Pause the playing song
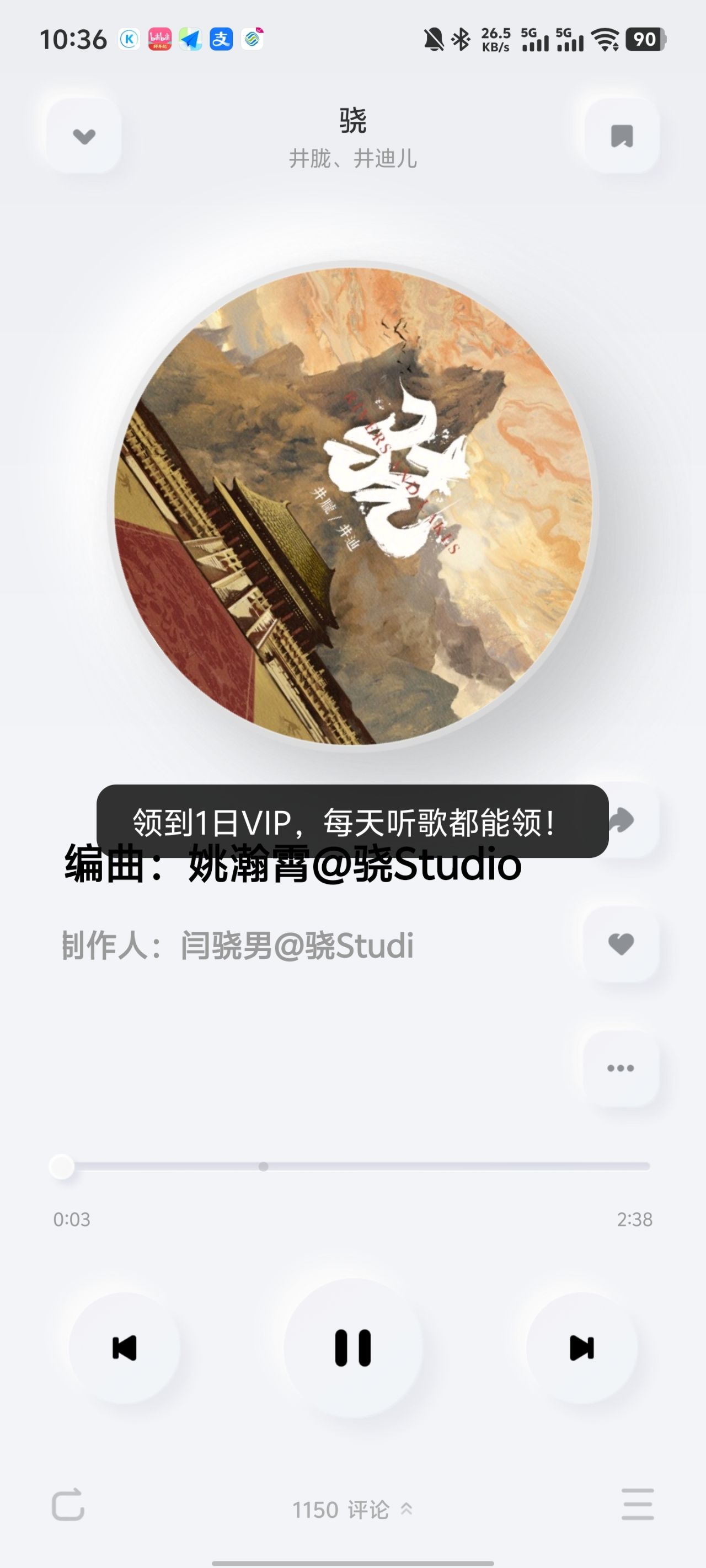Screen dimensions: 706x1568 pos(352,1347)
